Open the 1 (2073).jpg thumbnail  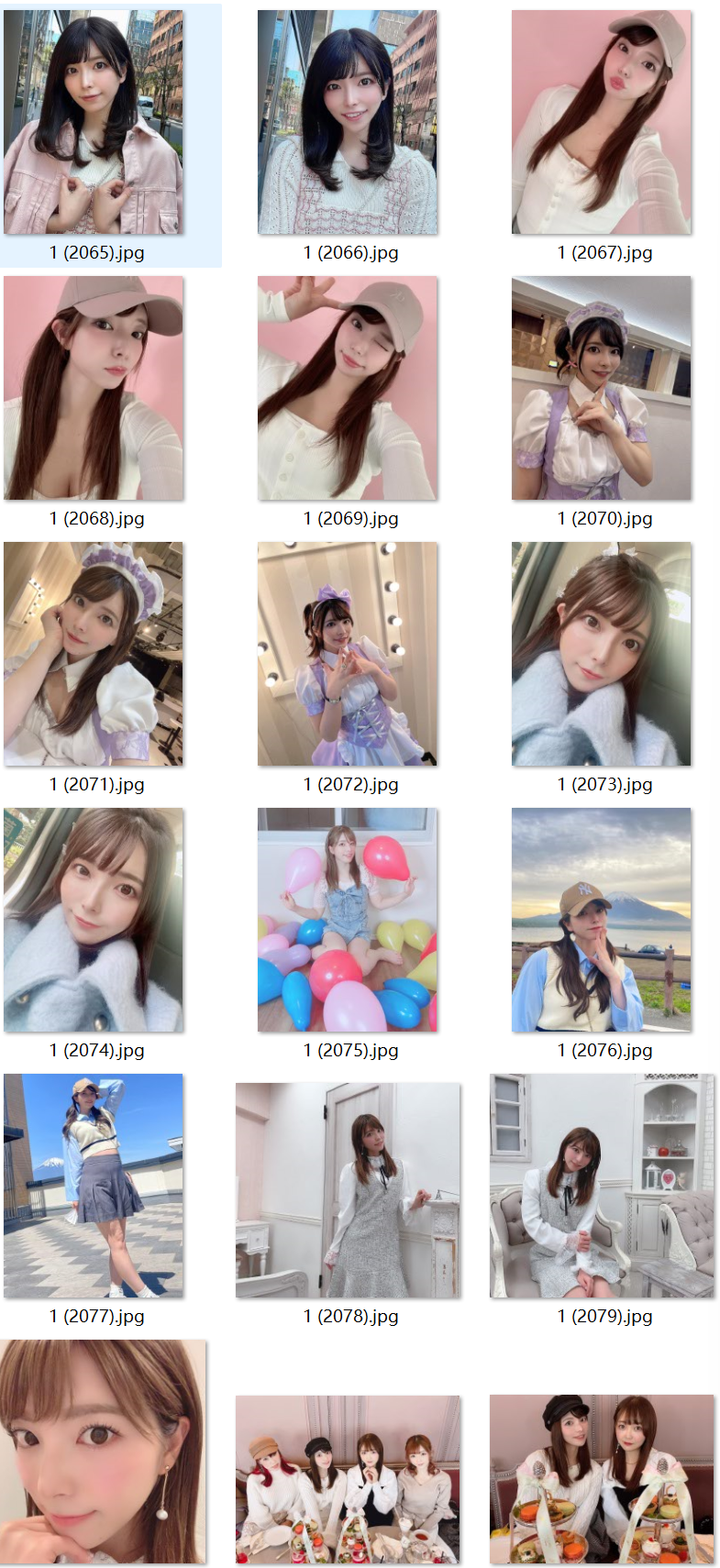[x=602, y=654]
